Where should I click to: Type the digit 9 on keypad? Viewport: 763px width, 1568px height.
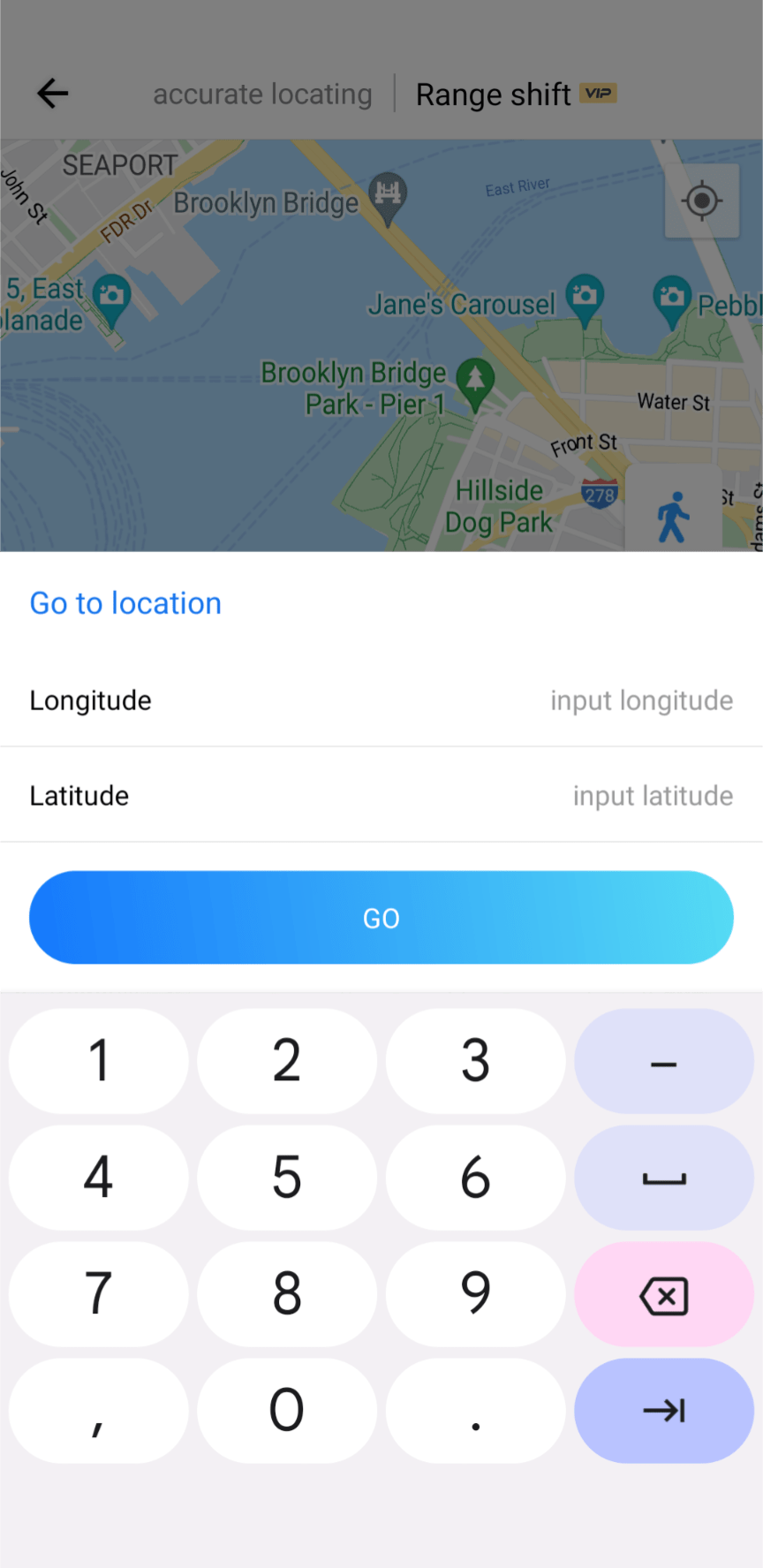pyautogui.click(x=476, y=1294)
